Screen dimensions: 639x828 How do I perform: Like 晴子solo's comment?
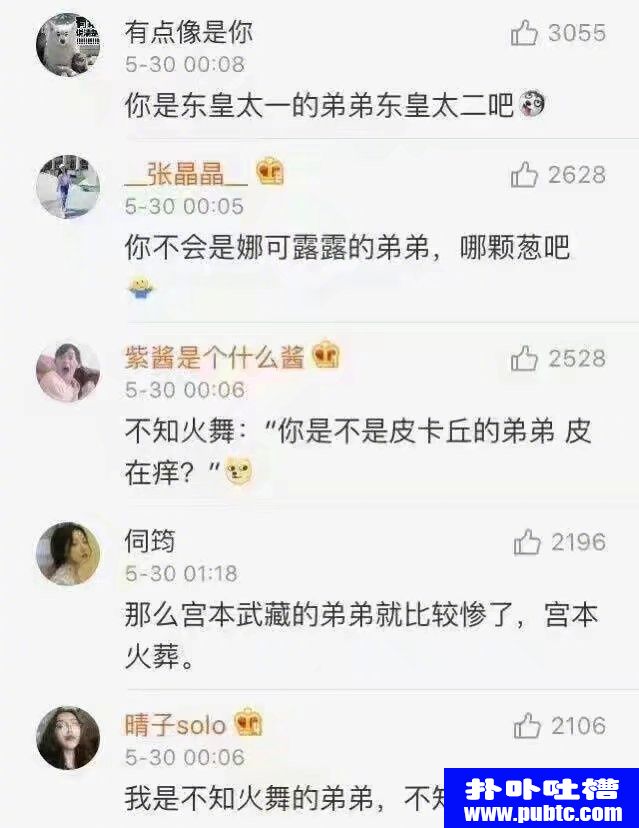tap(527, 726)
